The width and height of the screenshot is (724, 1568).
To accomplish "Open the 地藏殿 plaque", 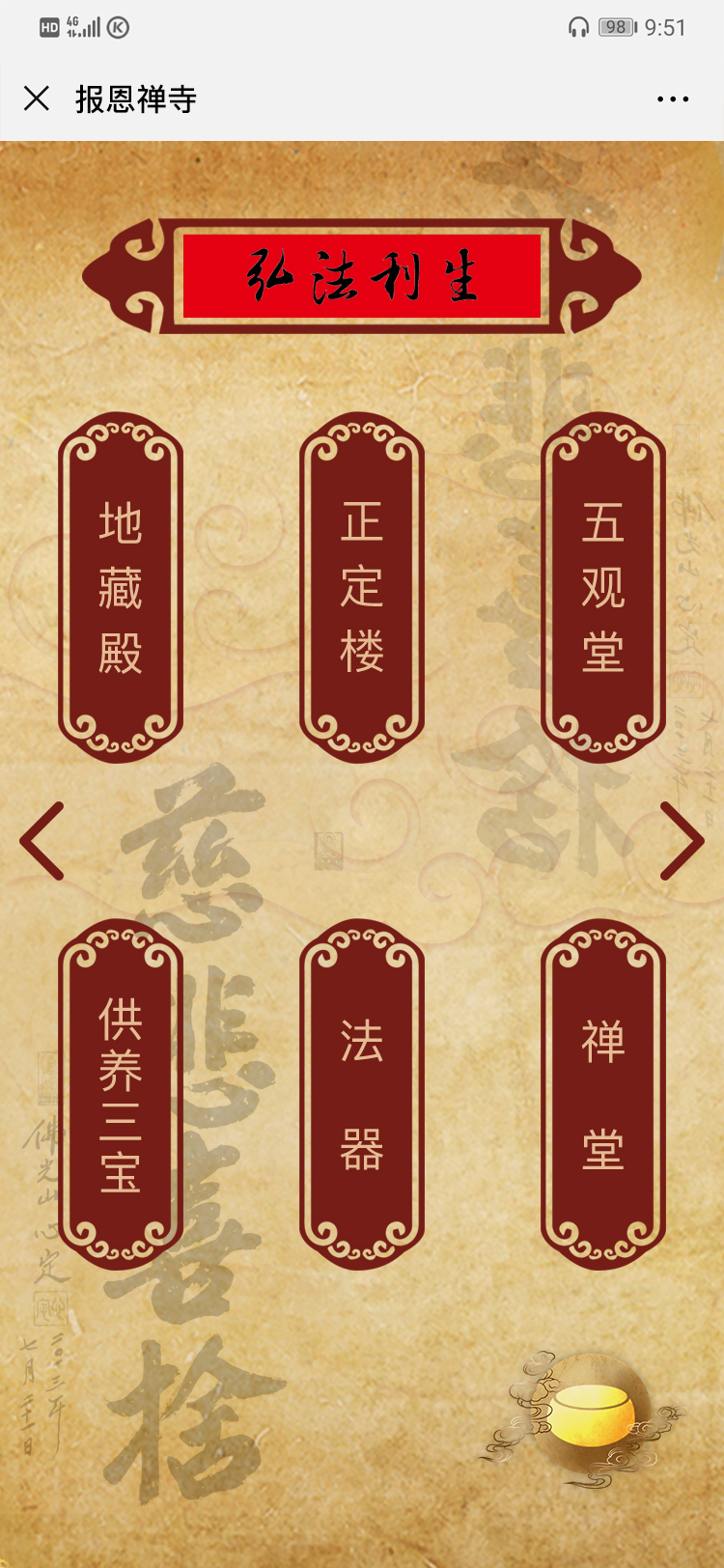I will (121, 587).
